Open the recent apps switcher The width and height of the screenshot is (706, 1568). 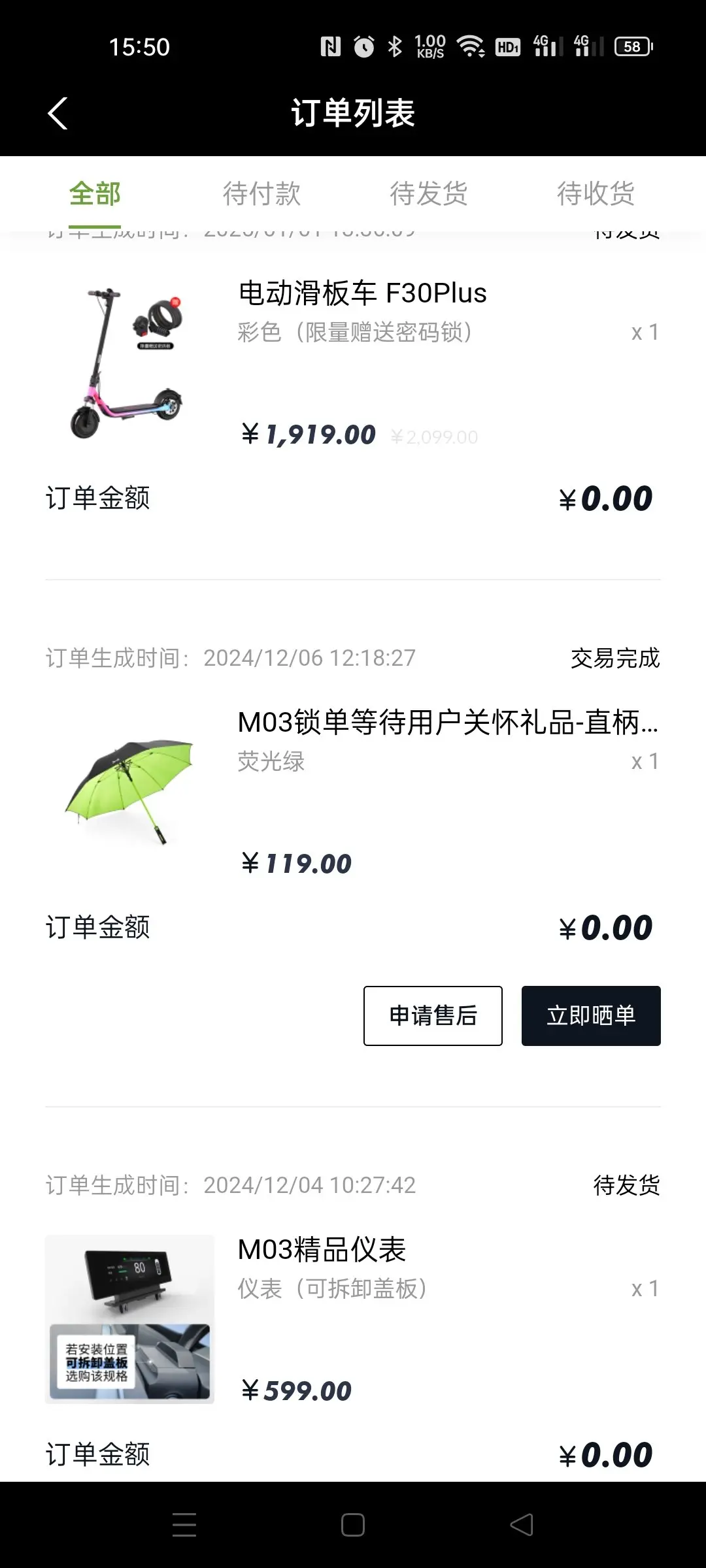point(184,1526)
